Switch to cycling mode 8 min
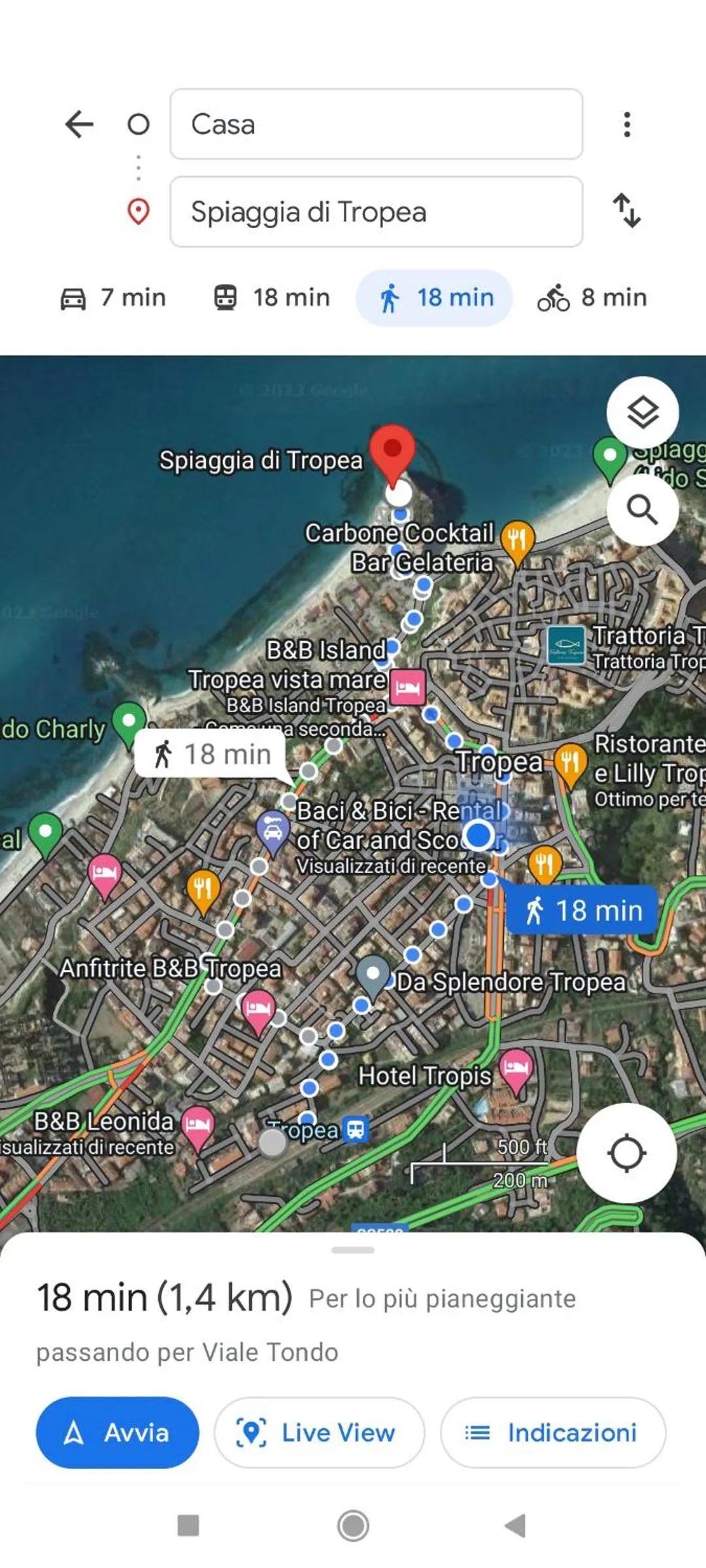The height and width of the screenshot is (1568, 706). pyautogui.click(x=592, y=298)
